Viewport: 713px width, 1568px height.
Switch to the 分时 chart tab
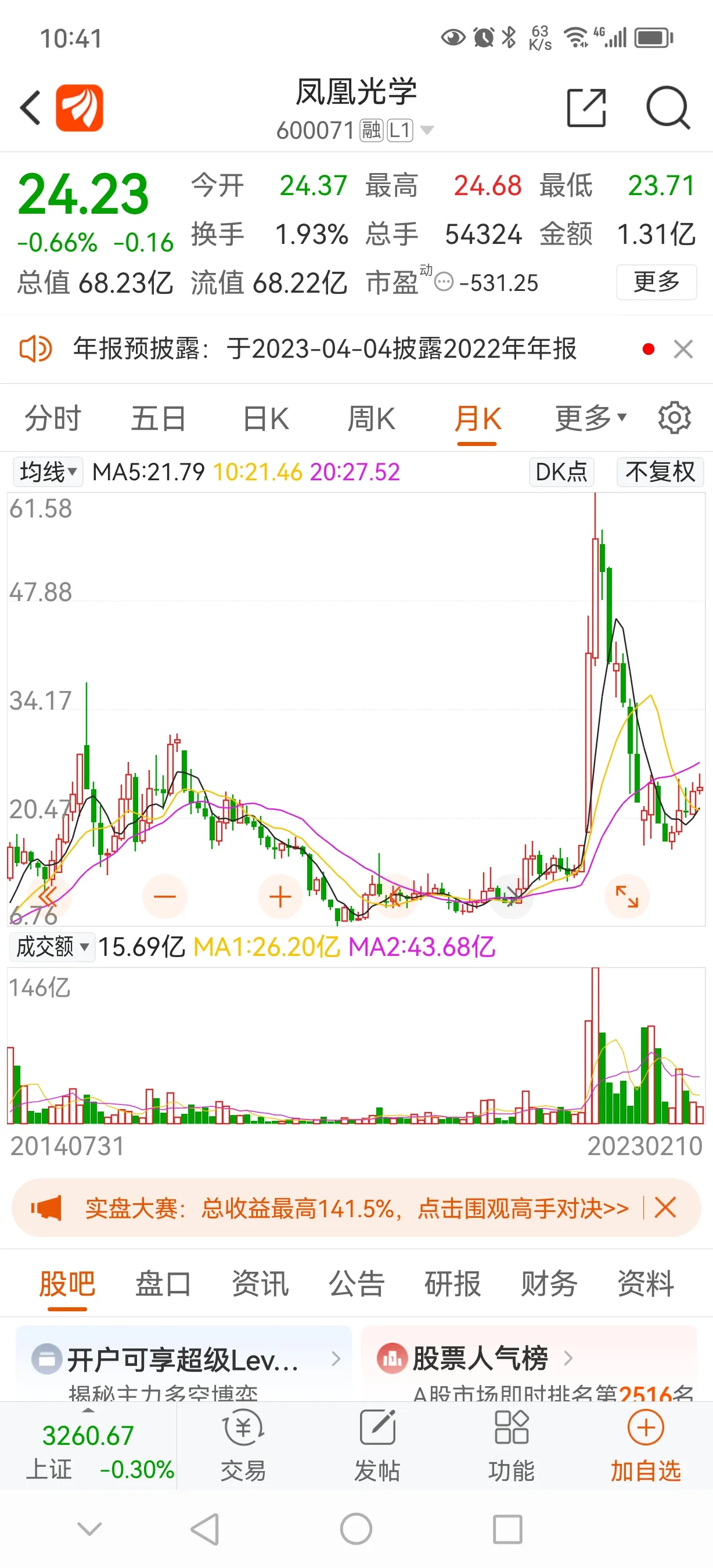tap(53, 419)
